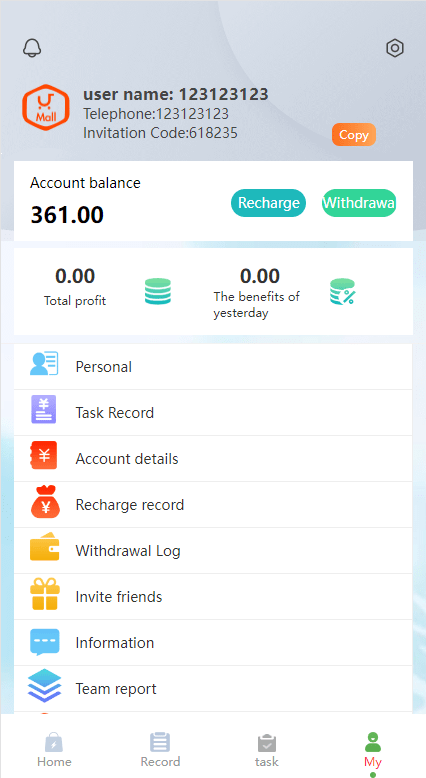
Task: Open Recharge record
Action: (x=213, y=505)
